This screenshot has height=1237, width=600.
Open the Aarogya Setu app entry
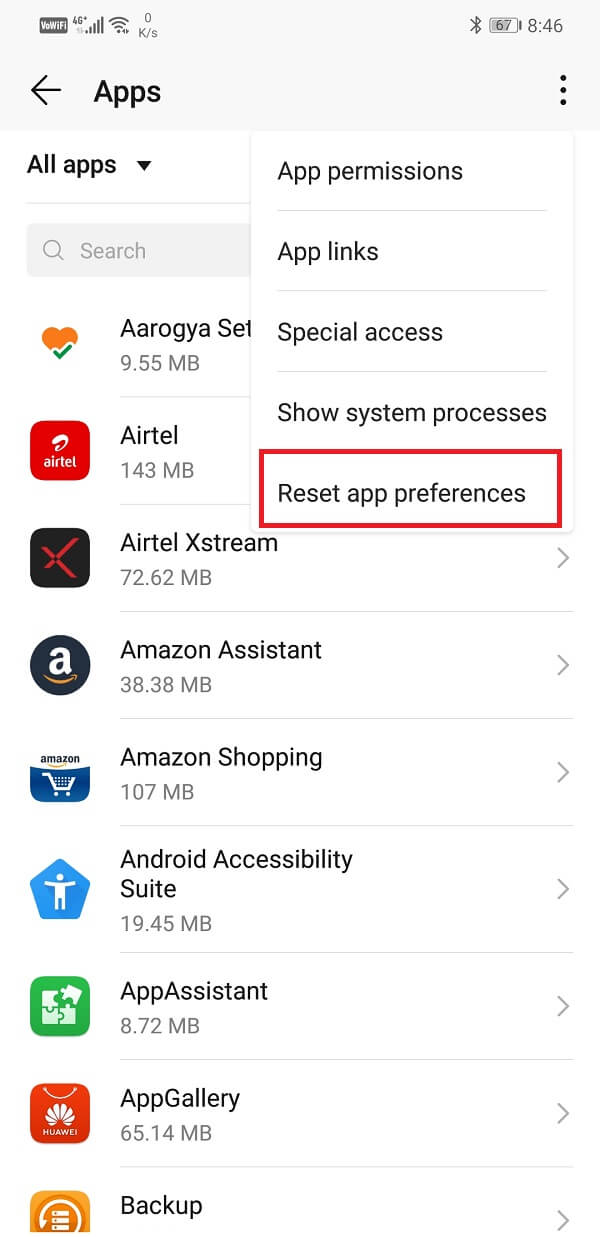(x=139, y=343)
